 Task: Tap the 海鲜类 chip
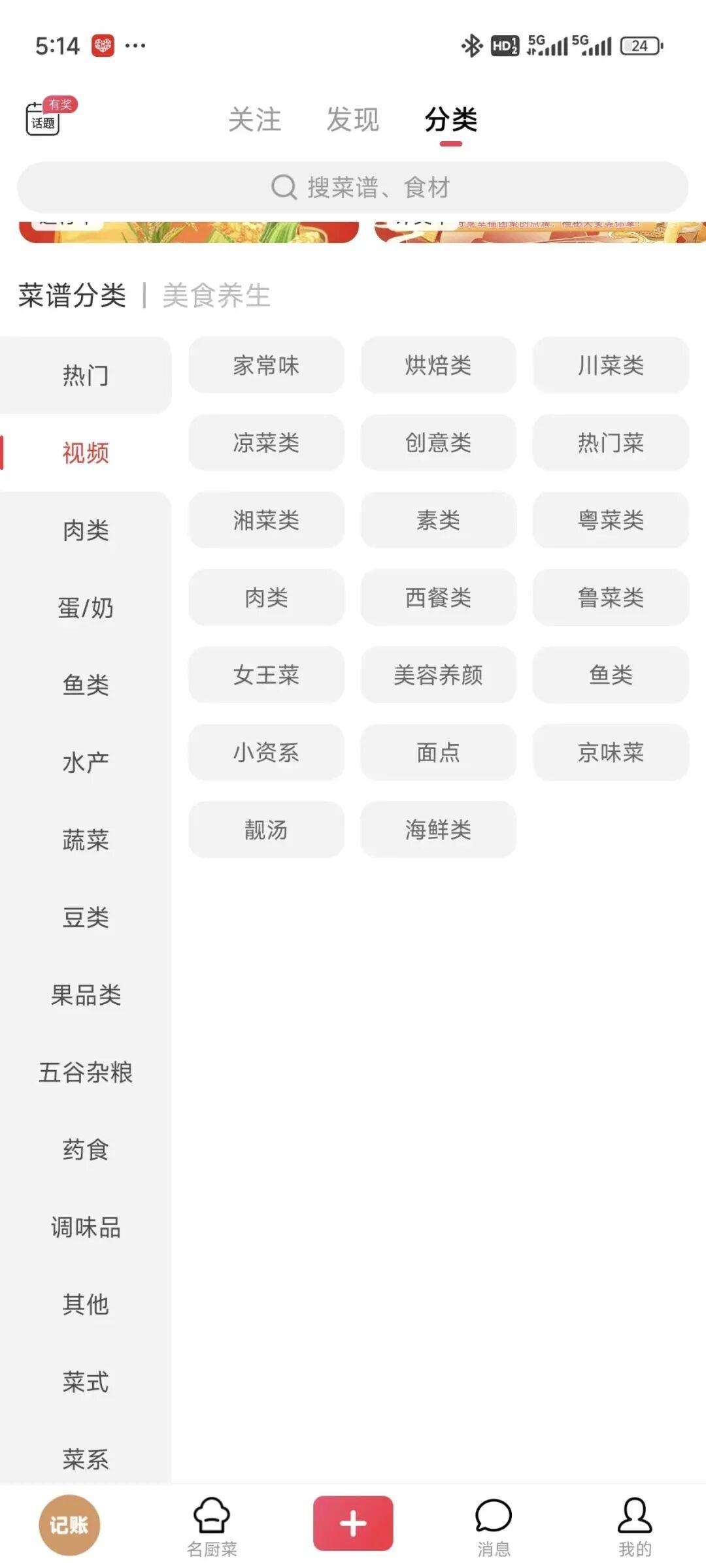pyautogui.click(x=438, y=830)
